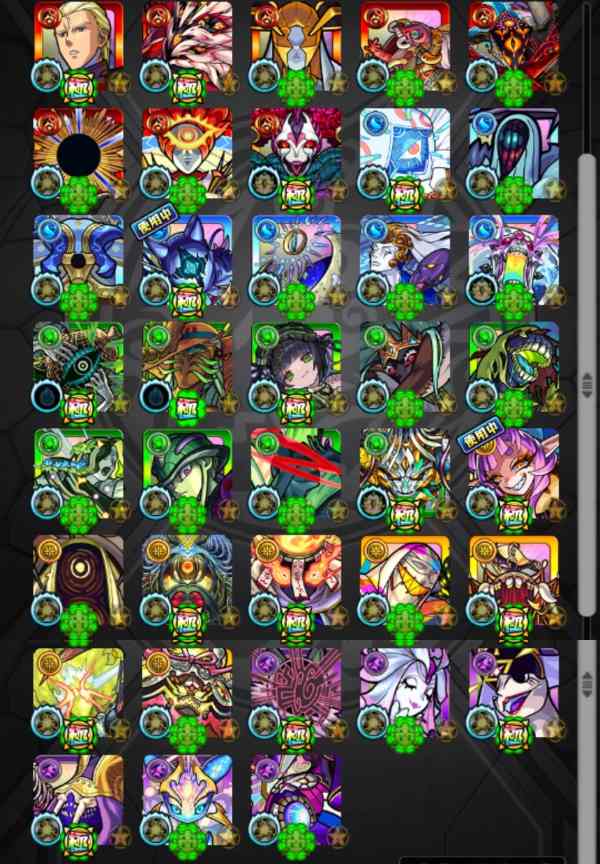The width and height of the screenshot is (600, 864).
Task: Select the blue armored monster marked 使用中
Action: point(187,260)
